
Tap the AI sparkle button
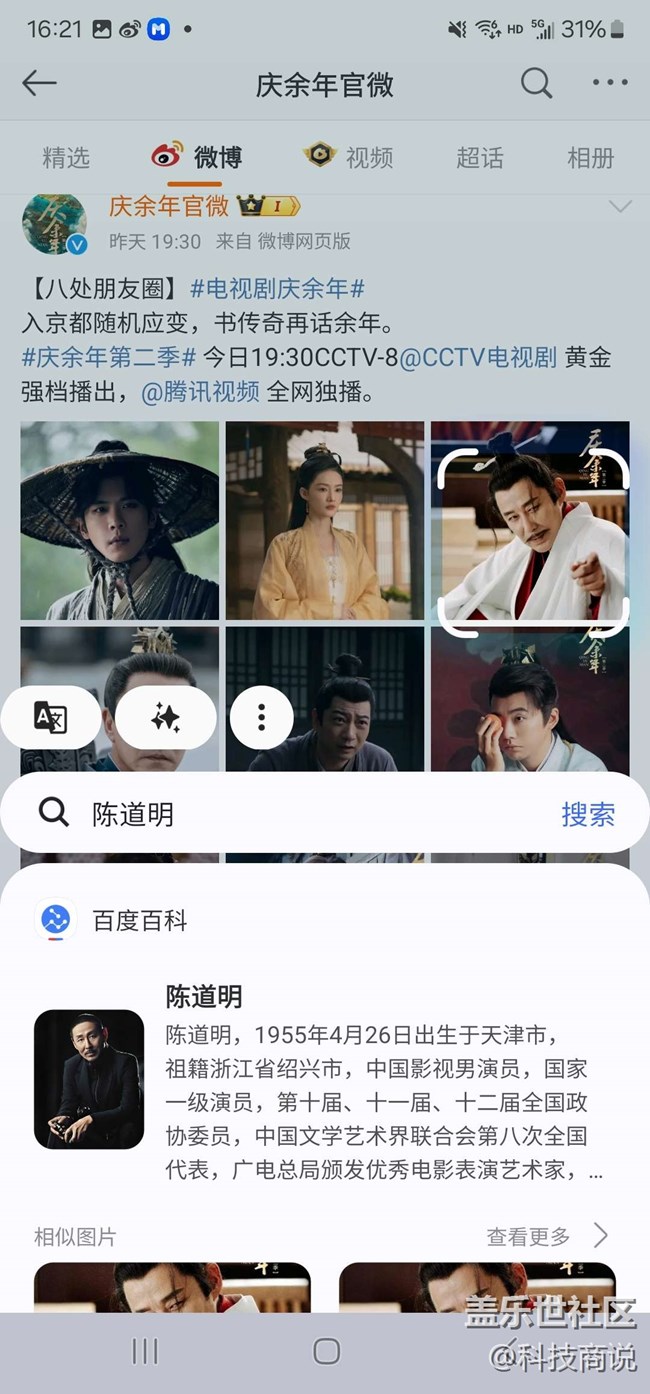[x=165, y=717]
